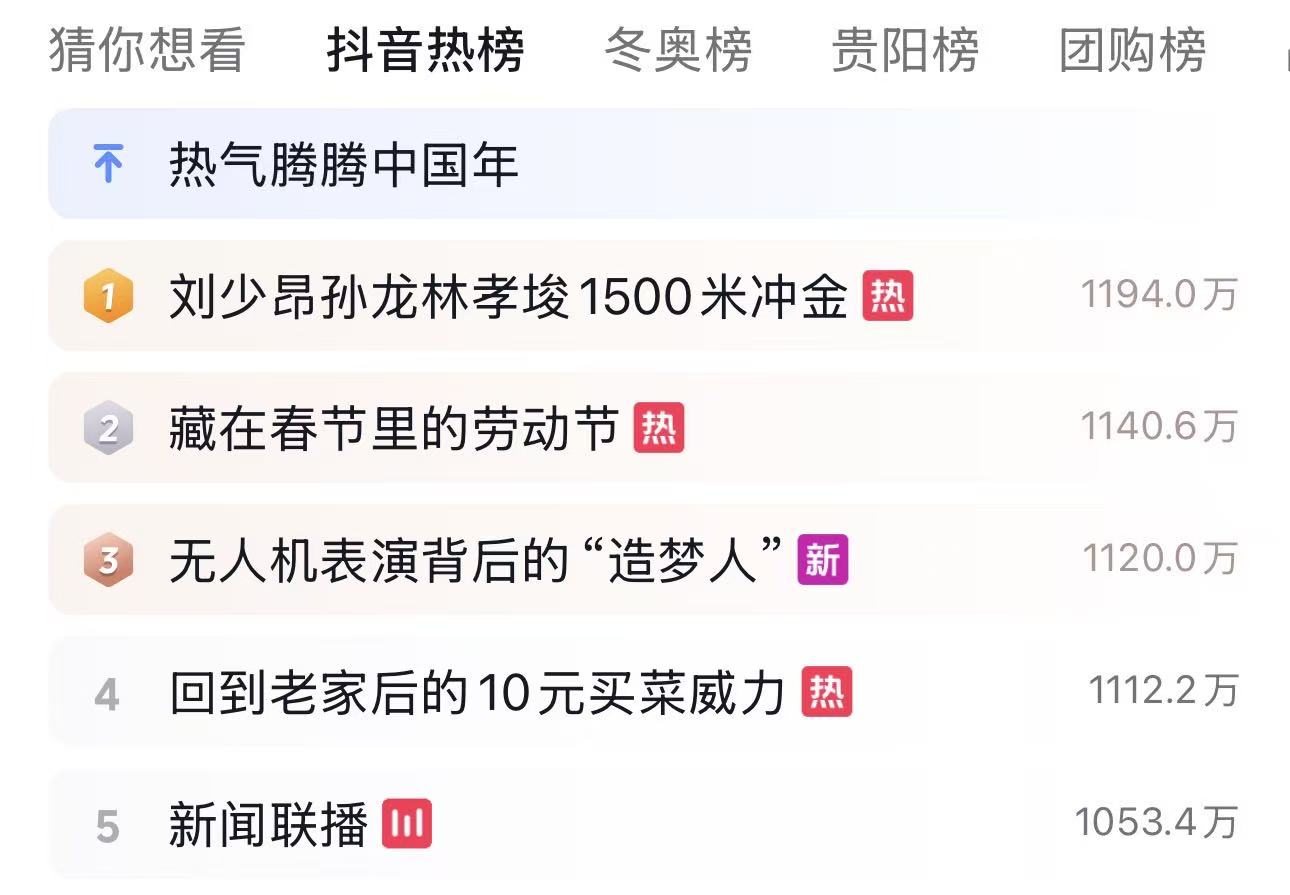Go to the 团购榜 tab

coord(1133,50)
